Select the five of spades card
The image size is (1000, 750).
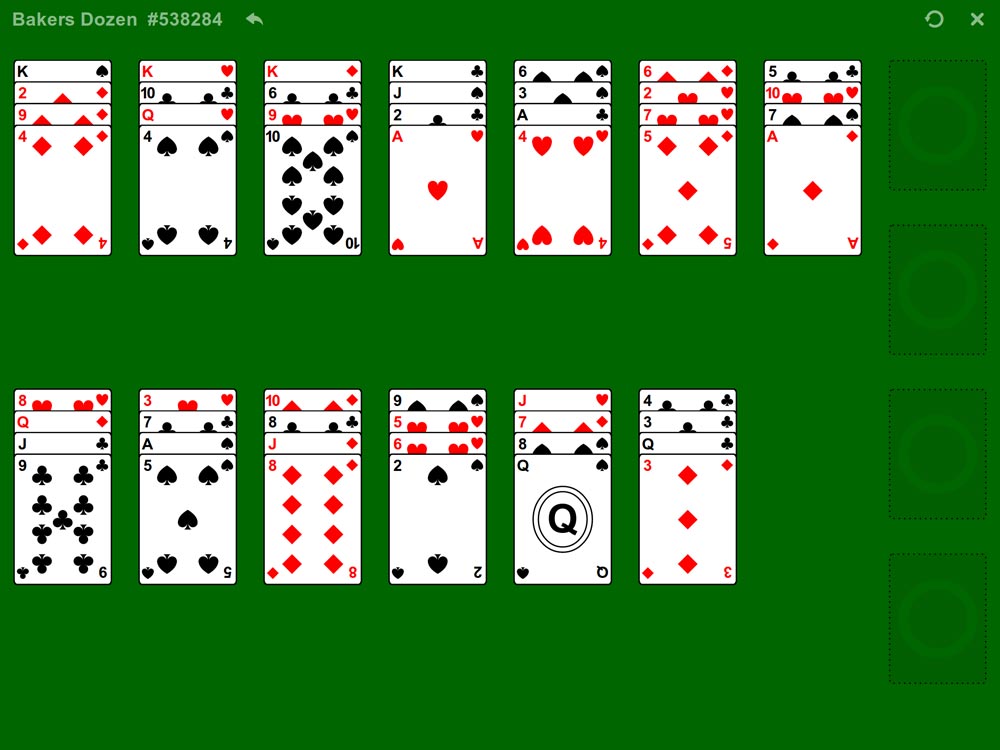tap(187, 519)
